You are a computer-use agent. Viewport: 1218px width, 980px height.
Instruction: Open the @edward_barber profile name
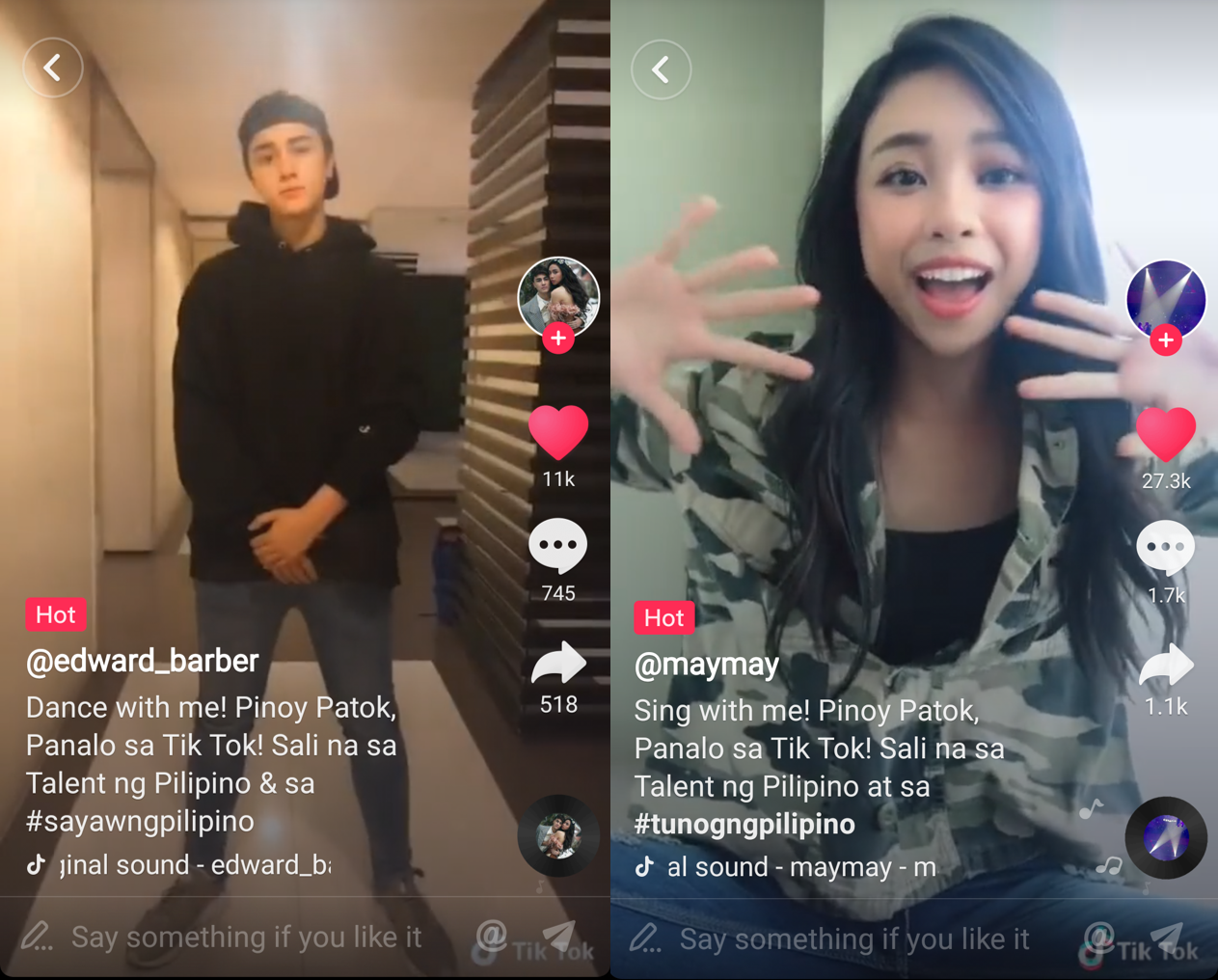click(142, 661)
